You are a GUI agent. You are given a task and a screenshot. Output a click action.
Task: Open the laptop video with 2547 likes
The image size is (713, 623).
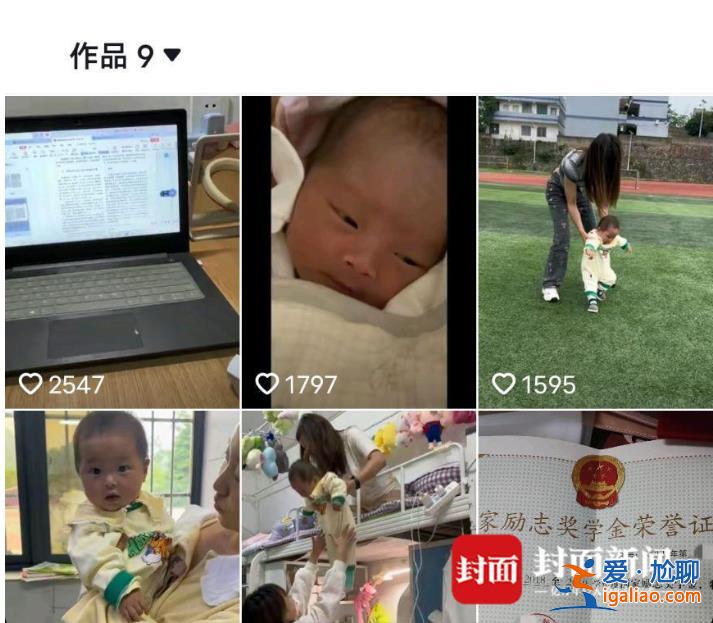pos(121,250)
